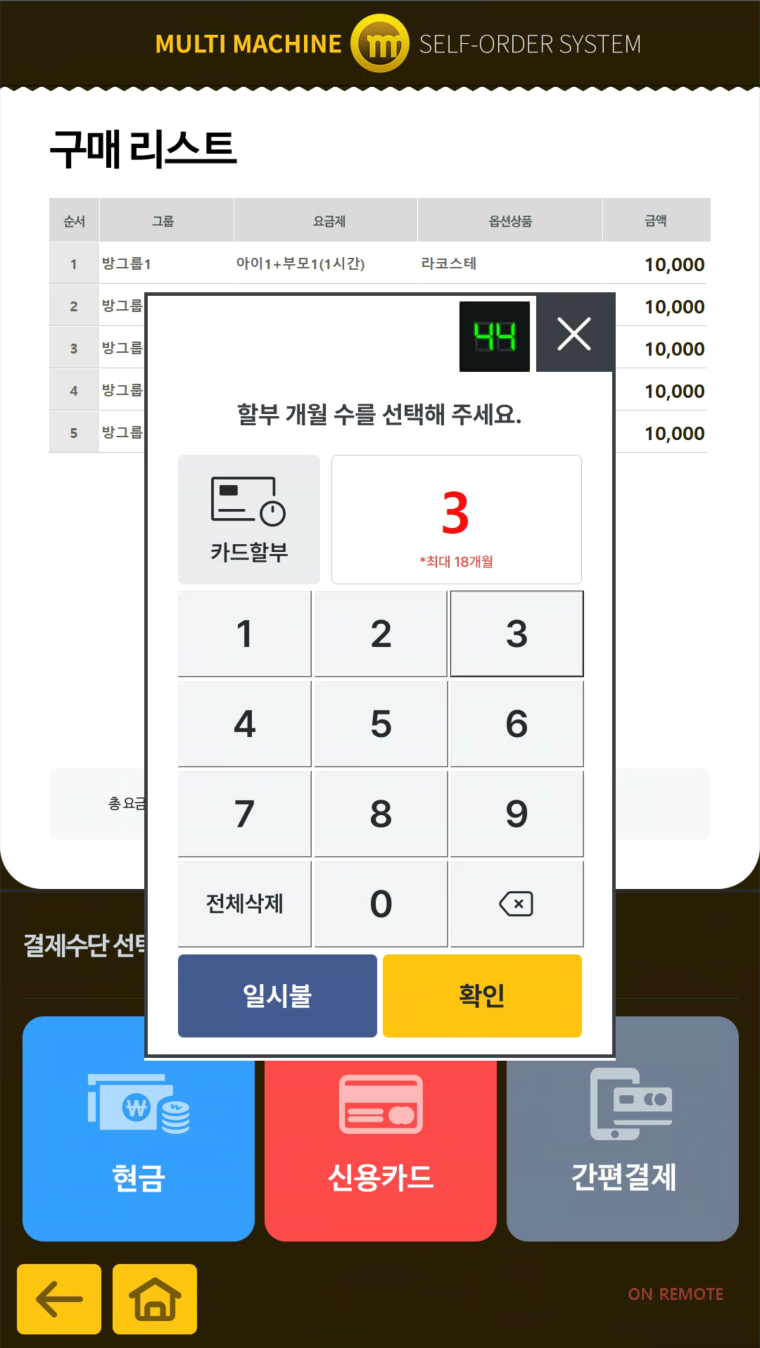Clear all with 전체삭제 button

[x=245, y=904]
